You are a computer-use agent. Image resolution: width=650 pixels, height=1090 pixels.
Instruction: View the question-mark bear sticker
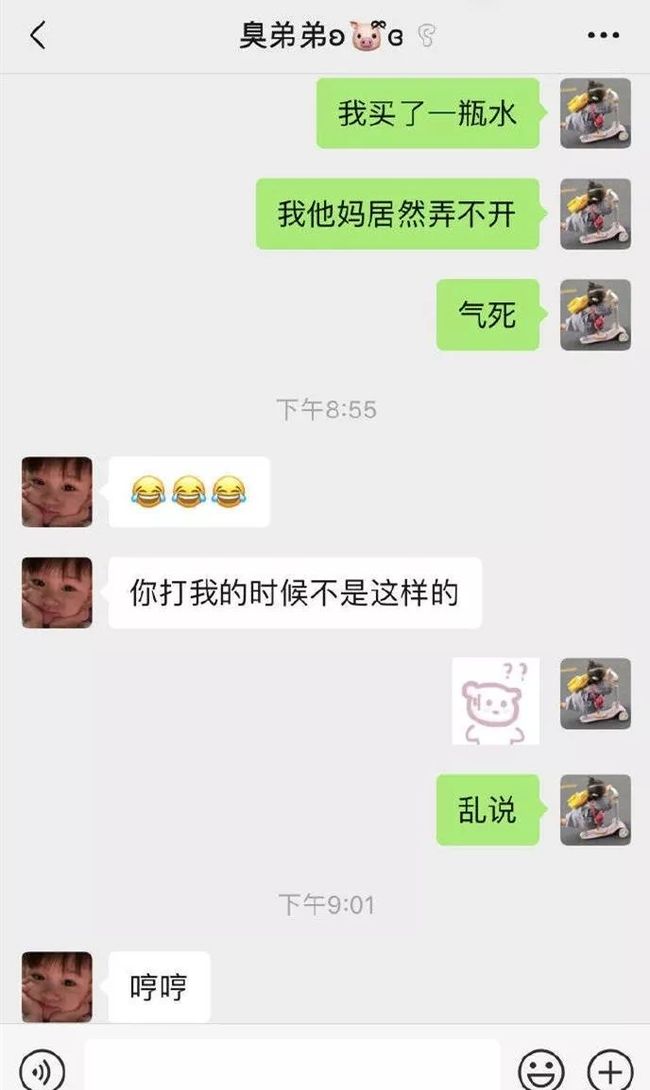(495, 701)
